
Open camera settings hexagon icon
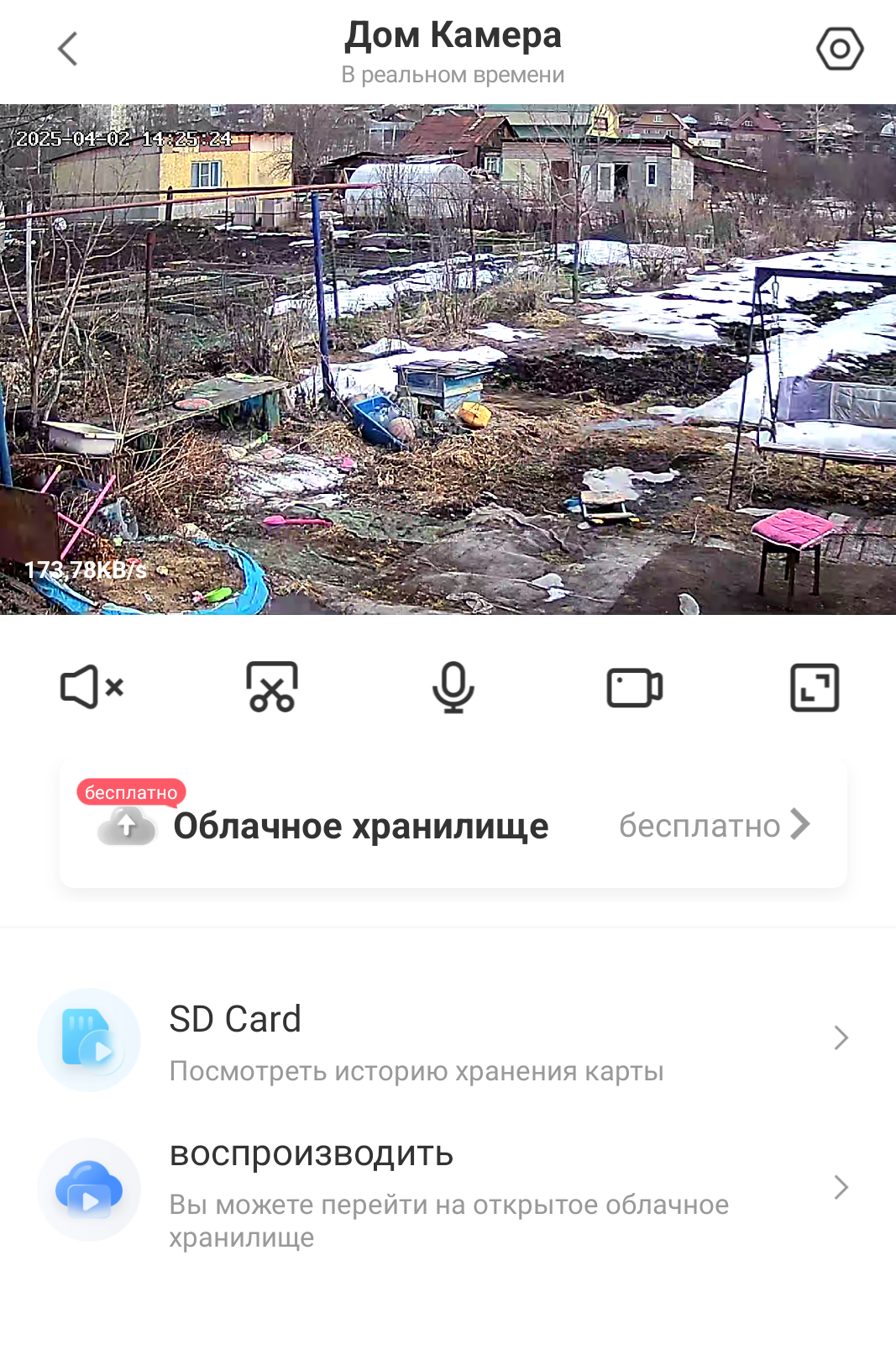(839, 49)
